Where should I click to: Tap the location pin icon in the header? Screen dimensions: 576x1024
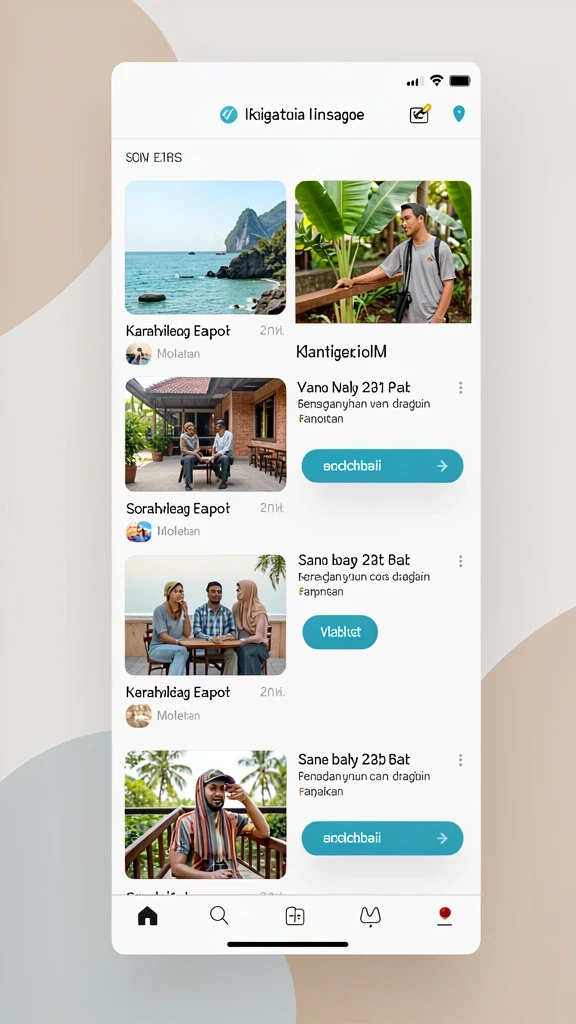coord(459,114)
